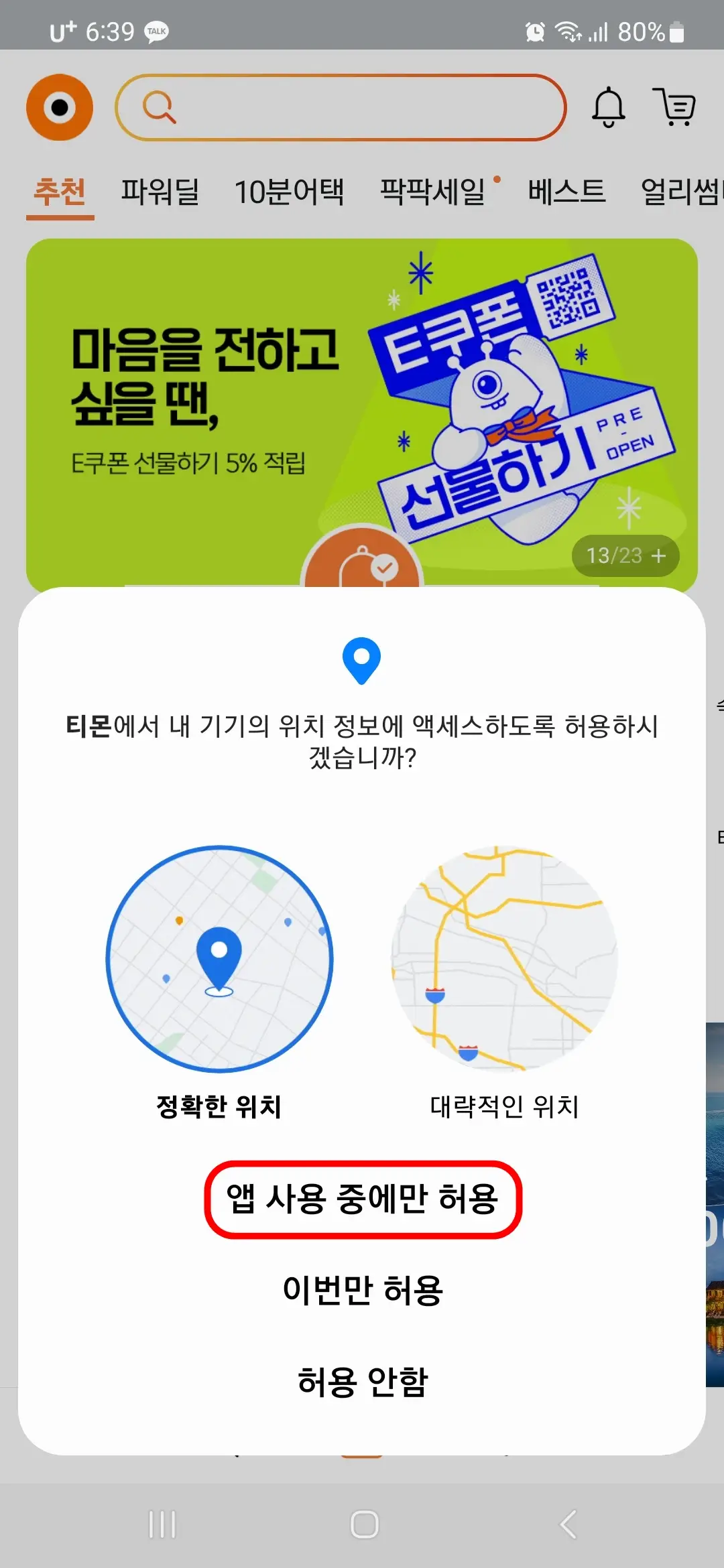Tap the KakaoTalk icon in the status bar
The width and height of the screenshot is (724, 1568).
[x=156, y=31]
